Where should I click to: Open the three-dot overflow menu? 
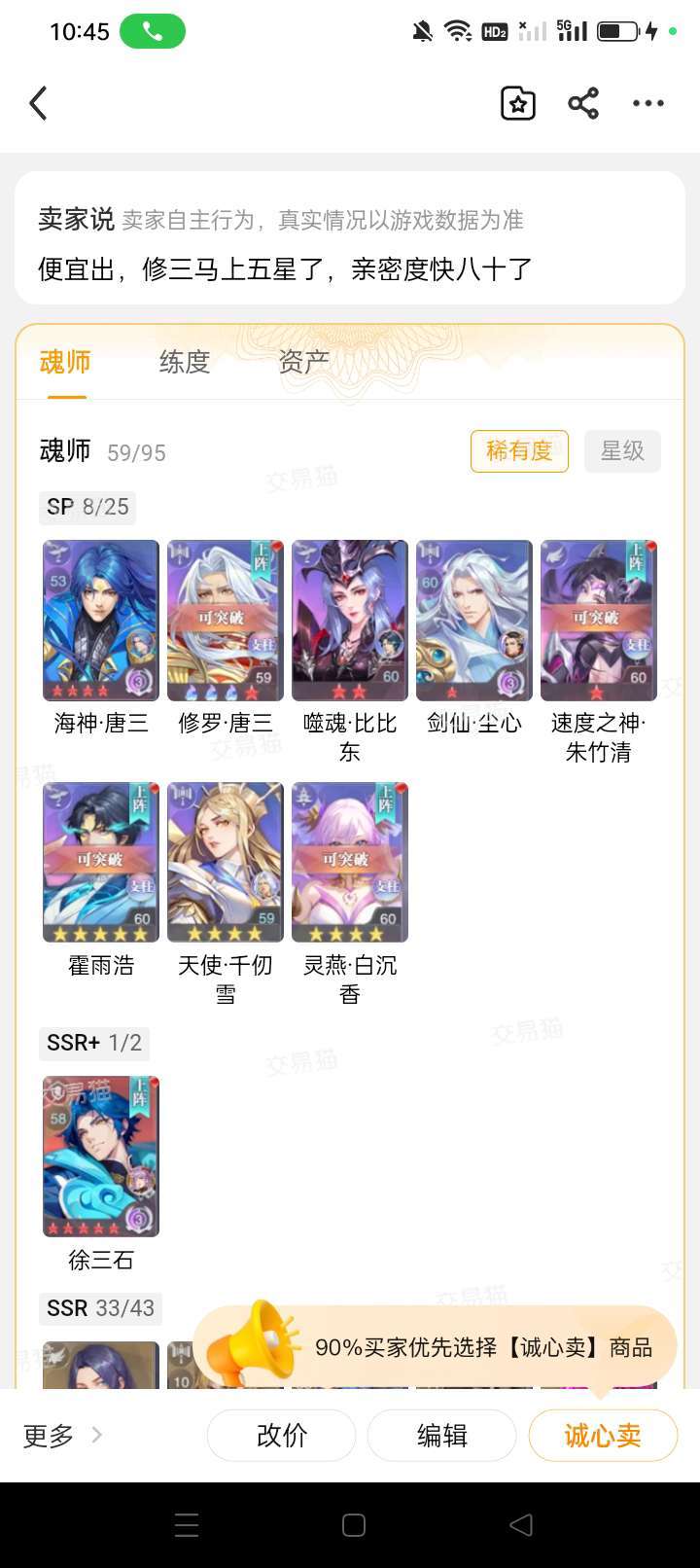[x=648, y=103]
